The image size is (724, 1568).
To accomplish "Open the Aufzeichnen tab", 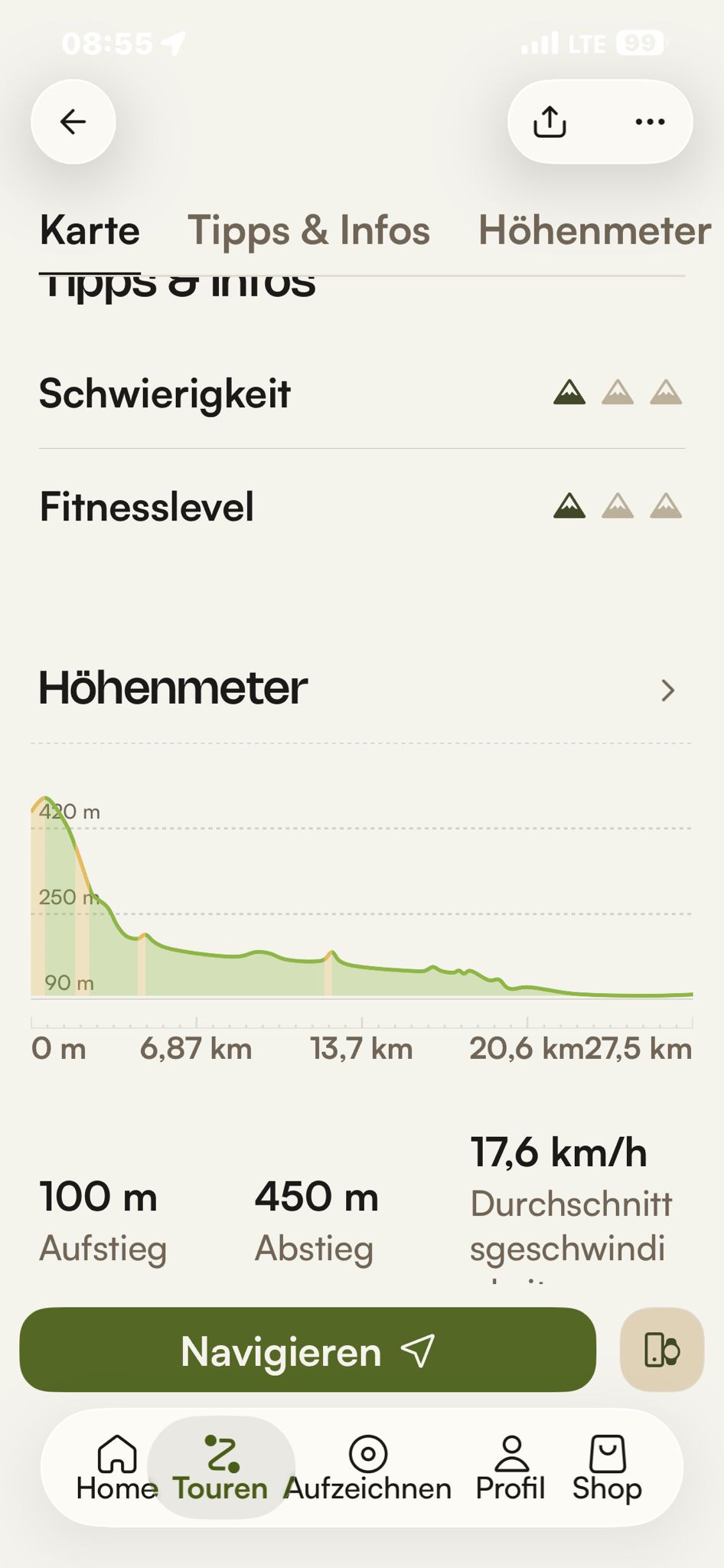I will (x=368, y=1468).
